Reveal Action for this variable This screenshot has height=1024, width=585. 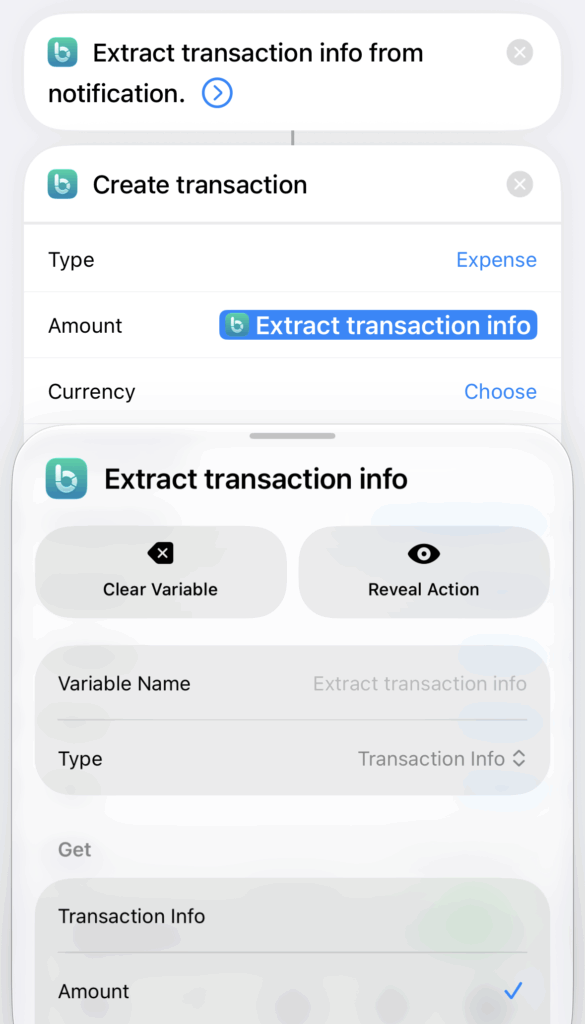click(424, 572)
